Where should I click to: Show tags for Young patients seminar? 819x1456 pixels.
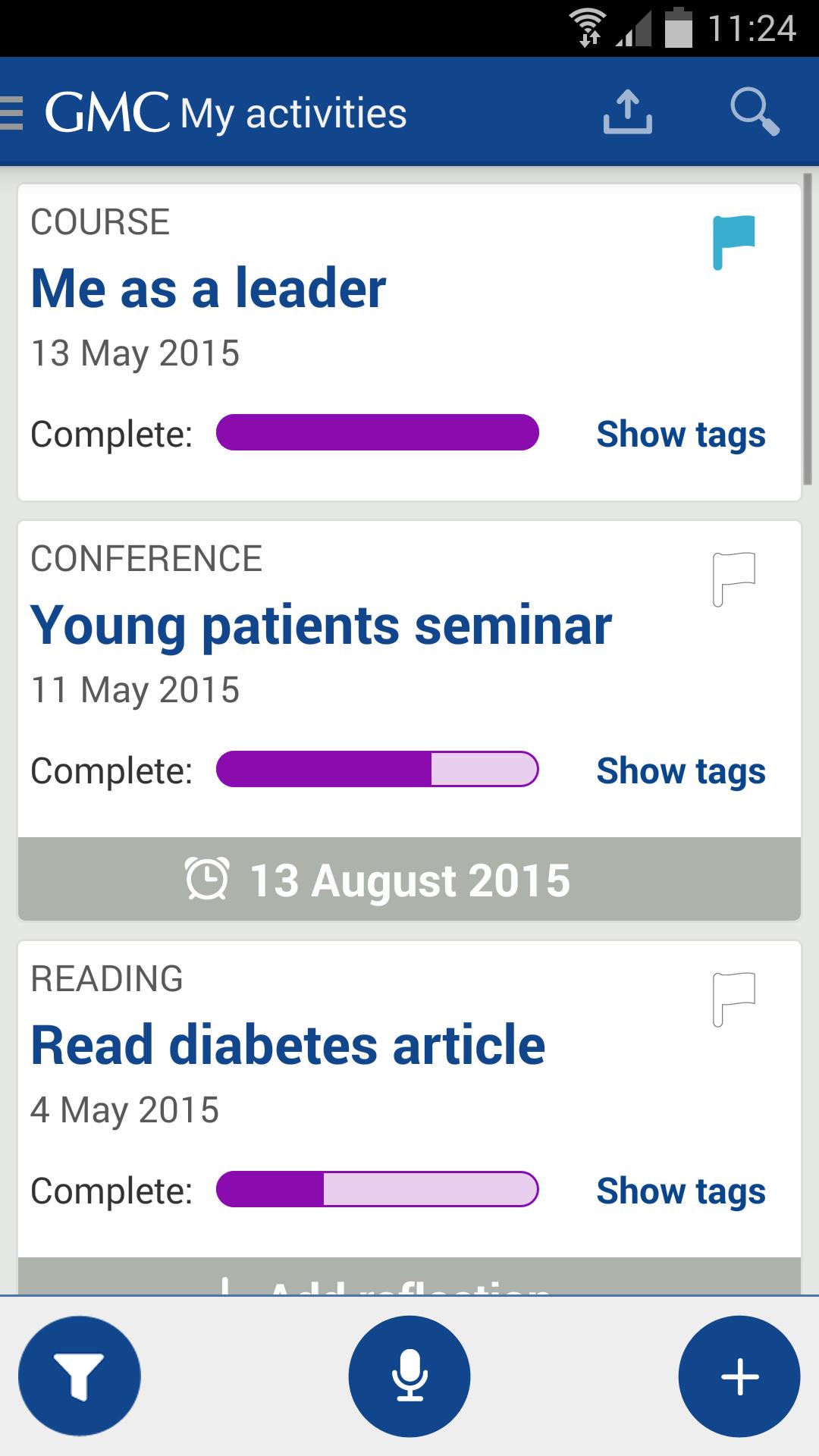(x=680, y=770)
